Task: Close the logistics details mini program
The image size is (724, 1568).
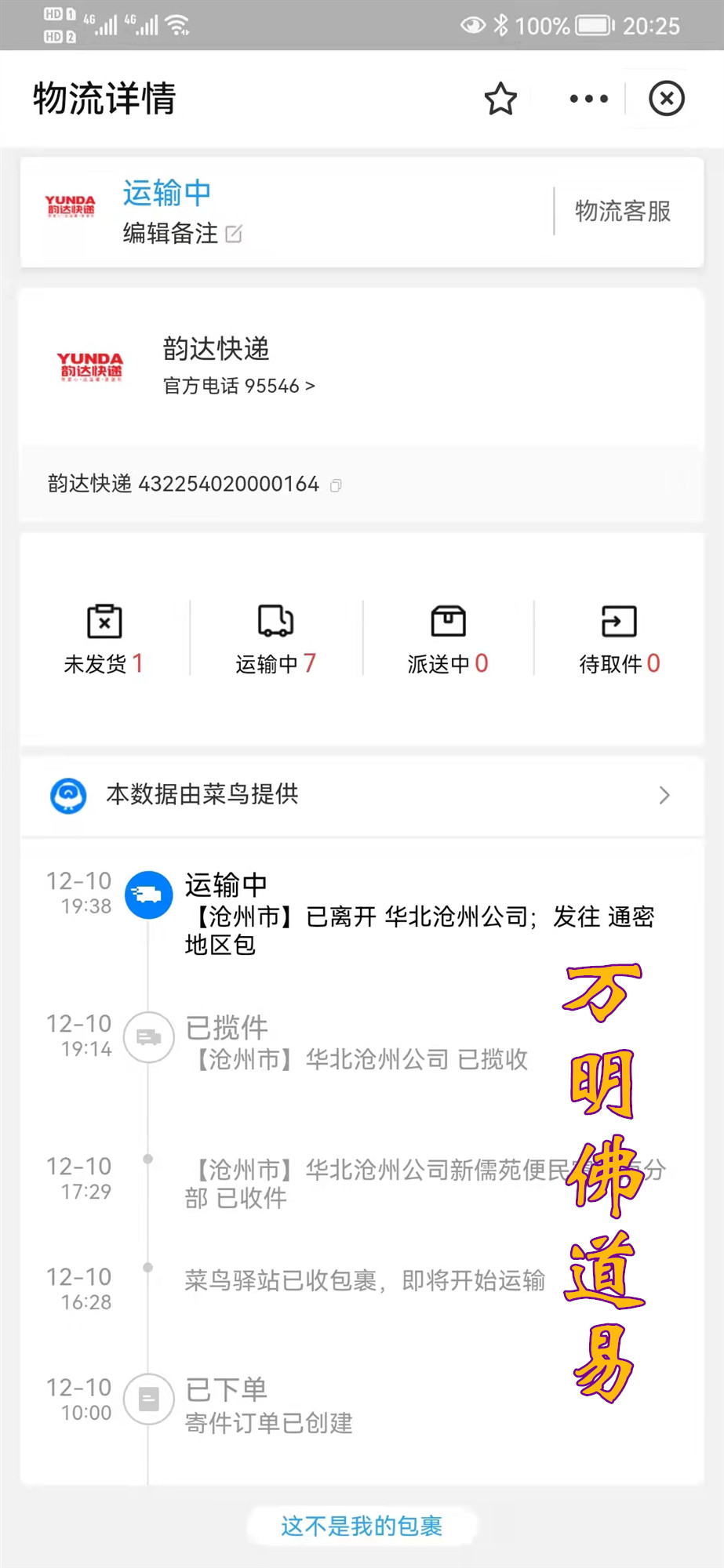Action: click(667, 99)
